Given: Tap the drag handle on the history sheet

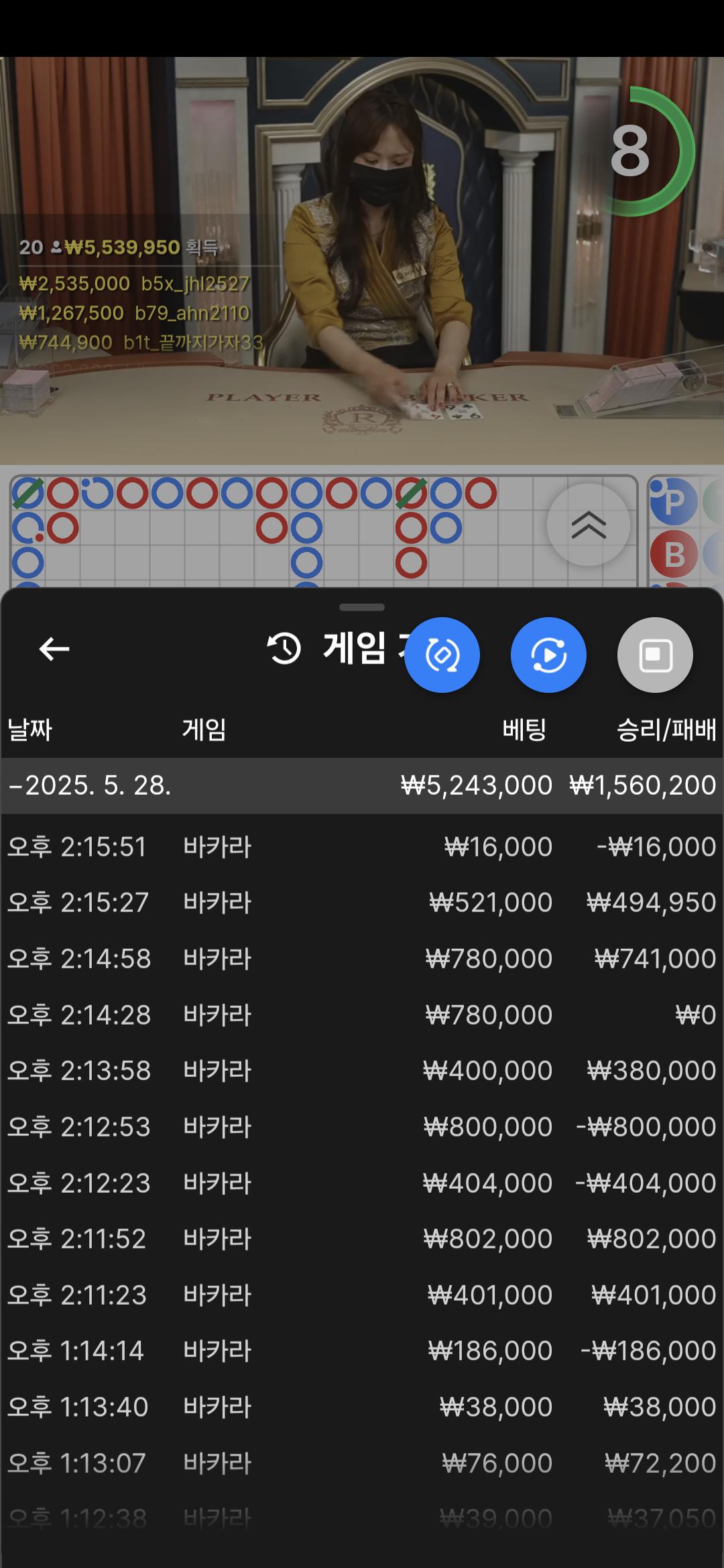Looking at the screenshot, I should [362, 607].
